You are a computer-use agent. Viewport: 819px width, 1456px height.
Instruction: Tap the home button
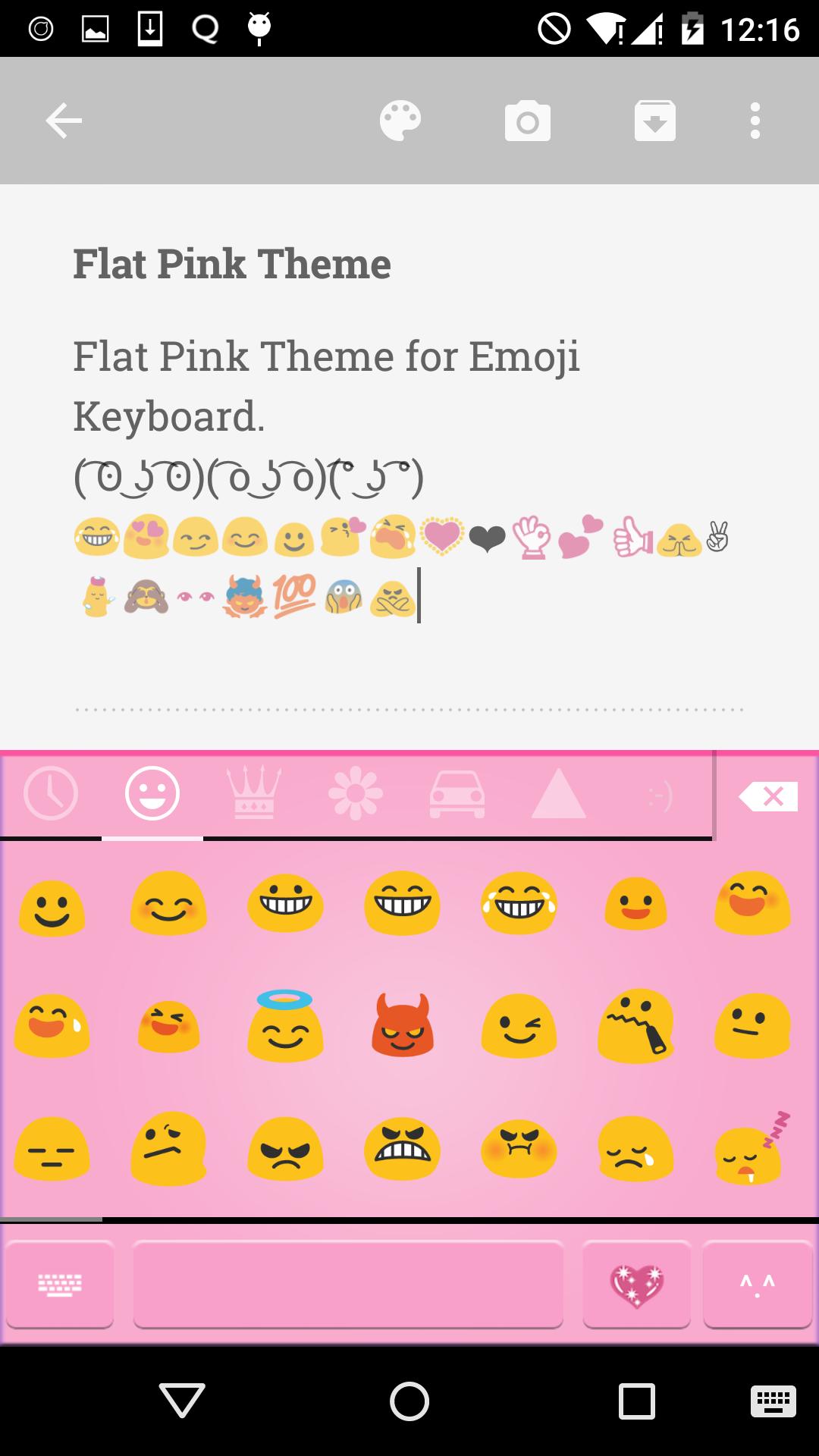coord(409,1406)
